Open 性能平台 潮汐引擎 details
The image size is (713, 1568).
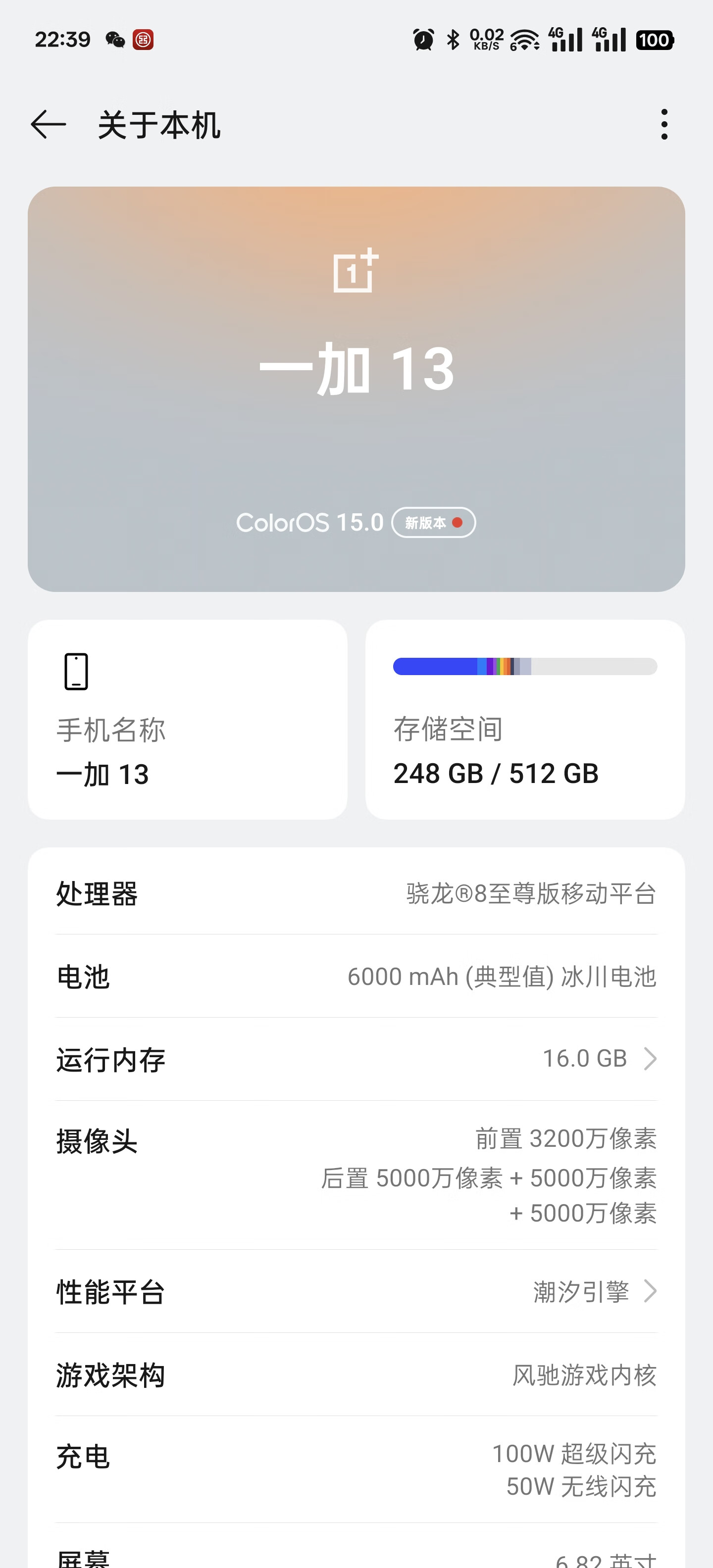click(356, 1292)
